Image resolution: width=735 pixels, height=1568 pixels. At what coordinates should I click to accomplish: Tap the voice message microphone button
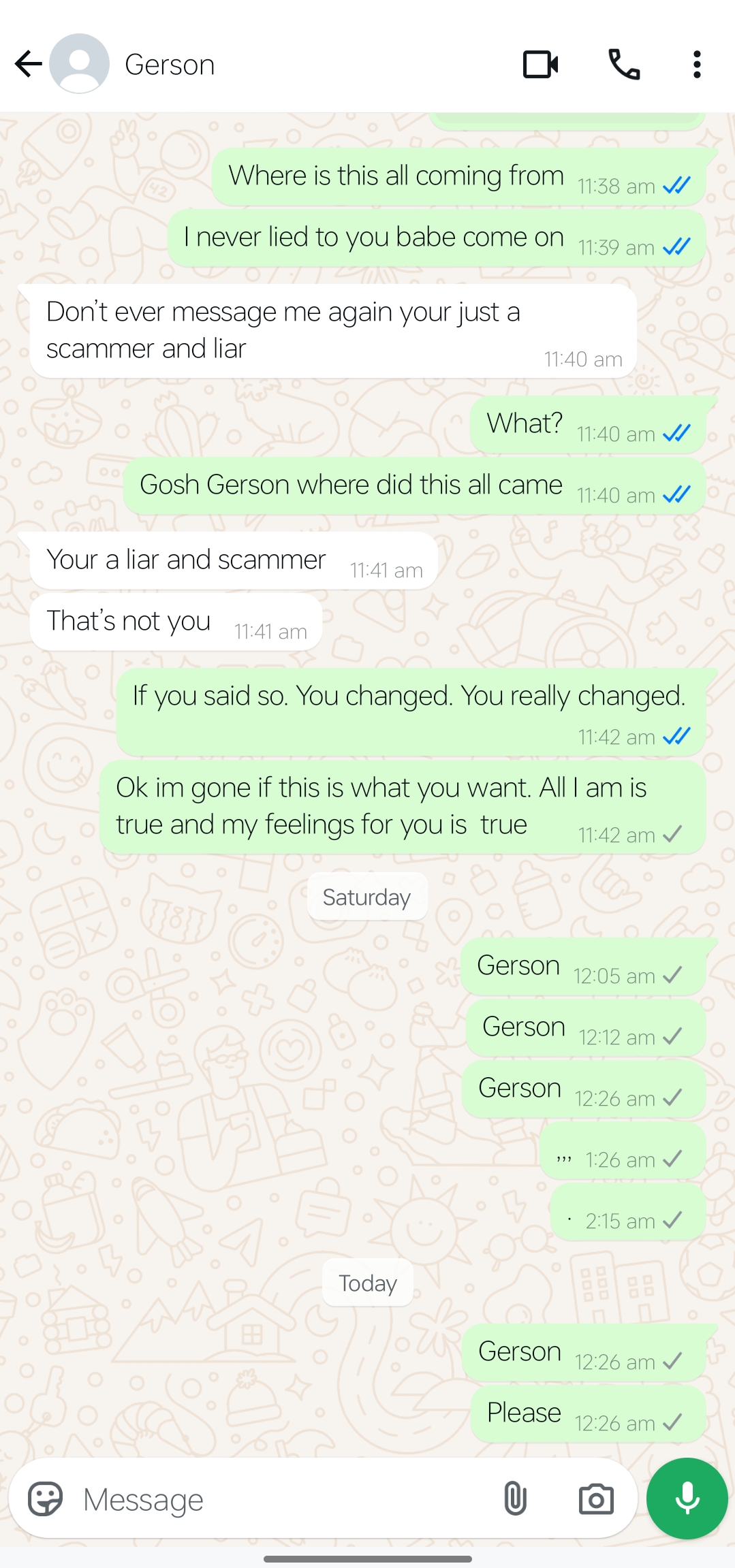[687, 1498]
